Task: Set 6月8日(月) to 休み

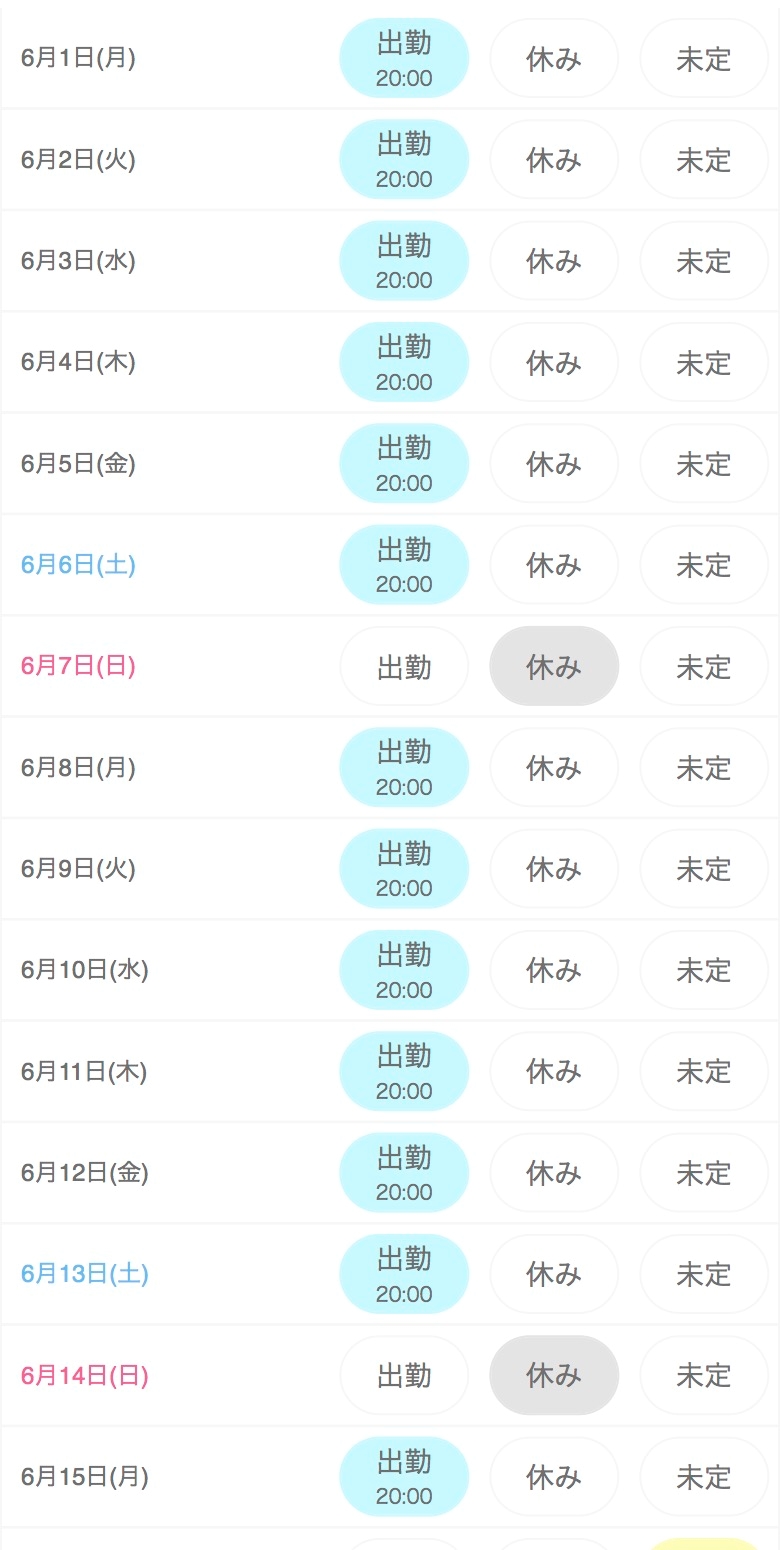Action: 554,768
